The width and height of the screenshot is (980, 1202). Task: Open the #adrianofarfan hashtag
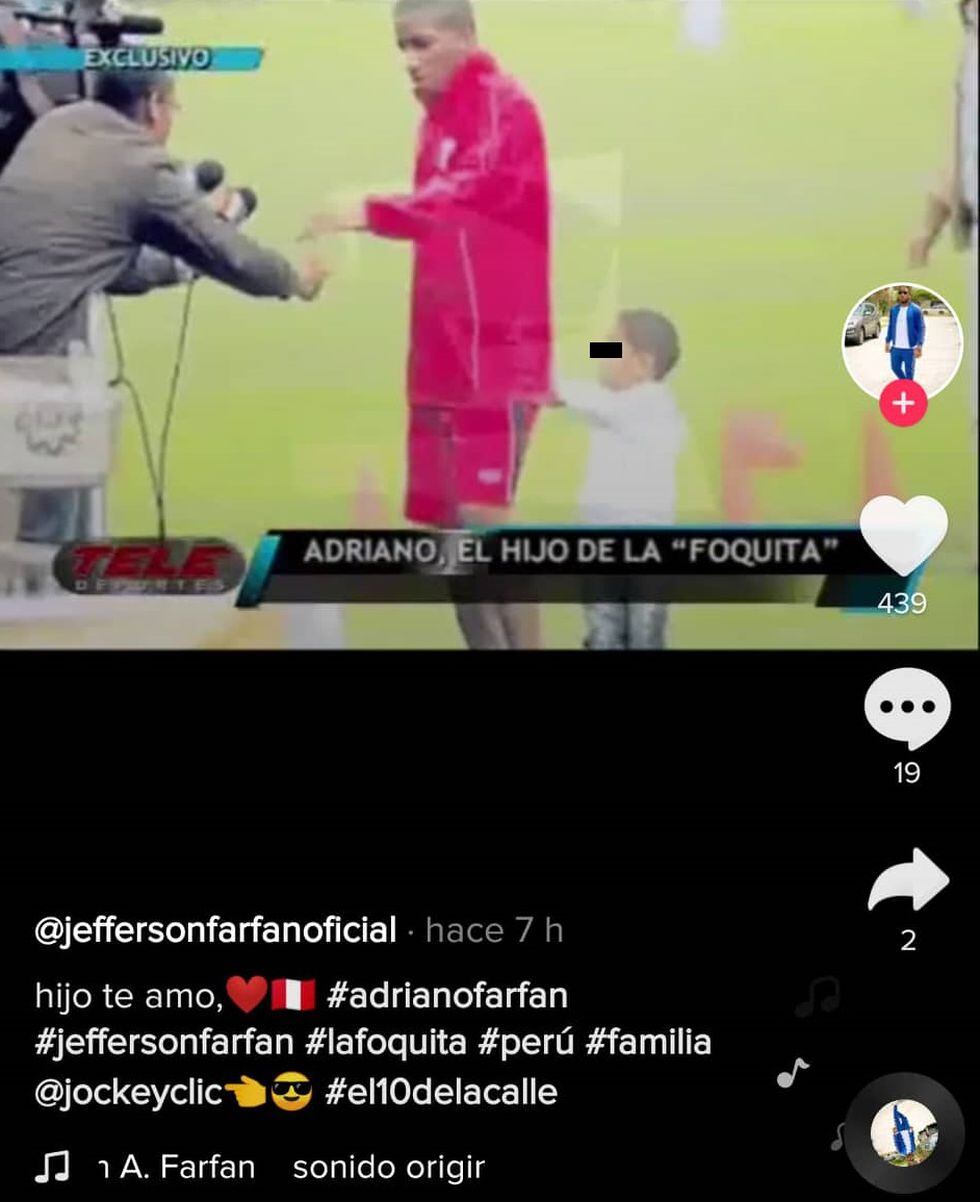pos(447,996)
